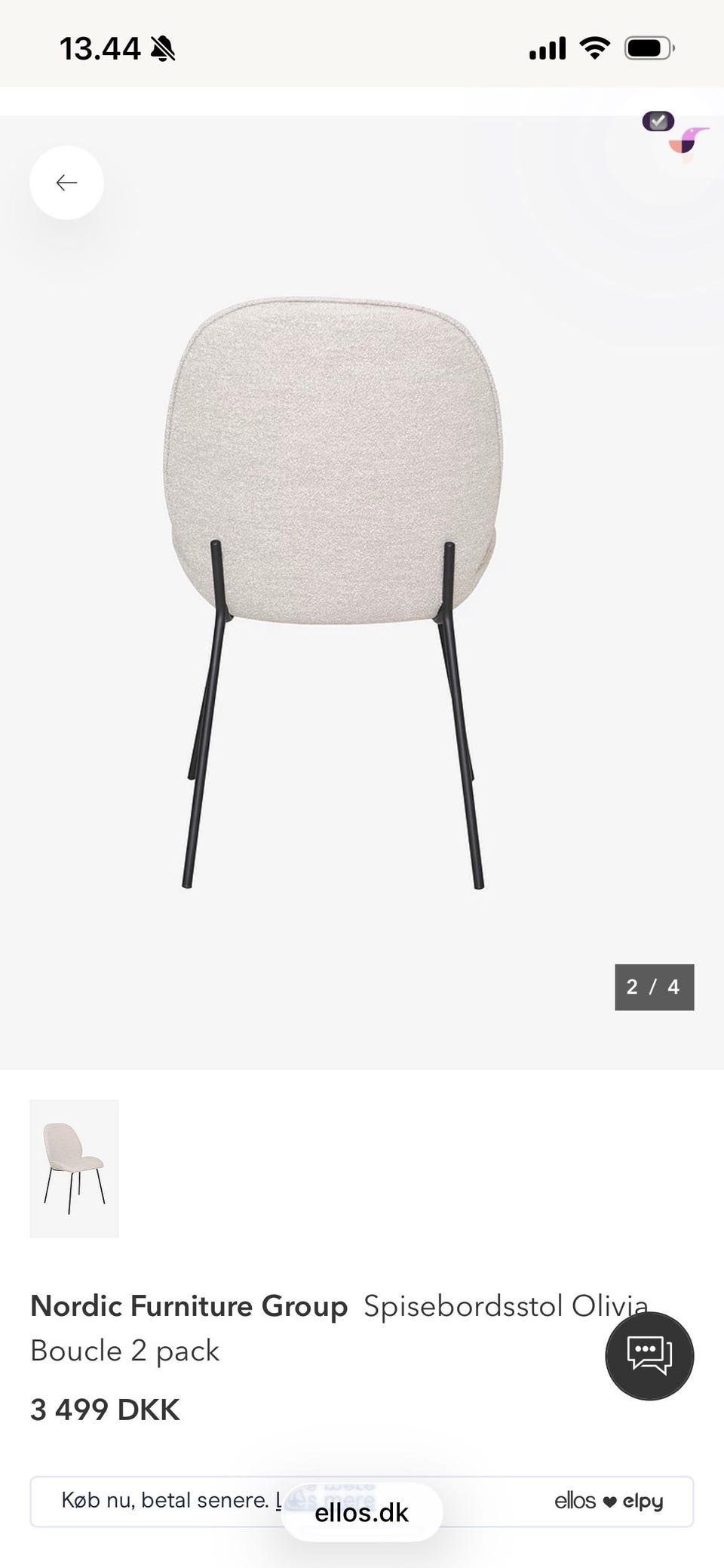This screenshot has height=1568, width=724.
Task: Open the live chat support bubble
Action: [649, 1355]
